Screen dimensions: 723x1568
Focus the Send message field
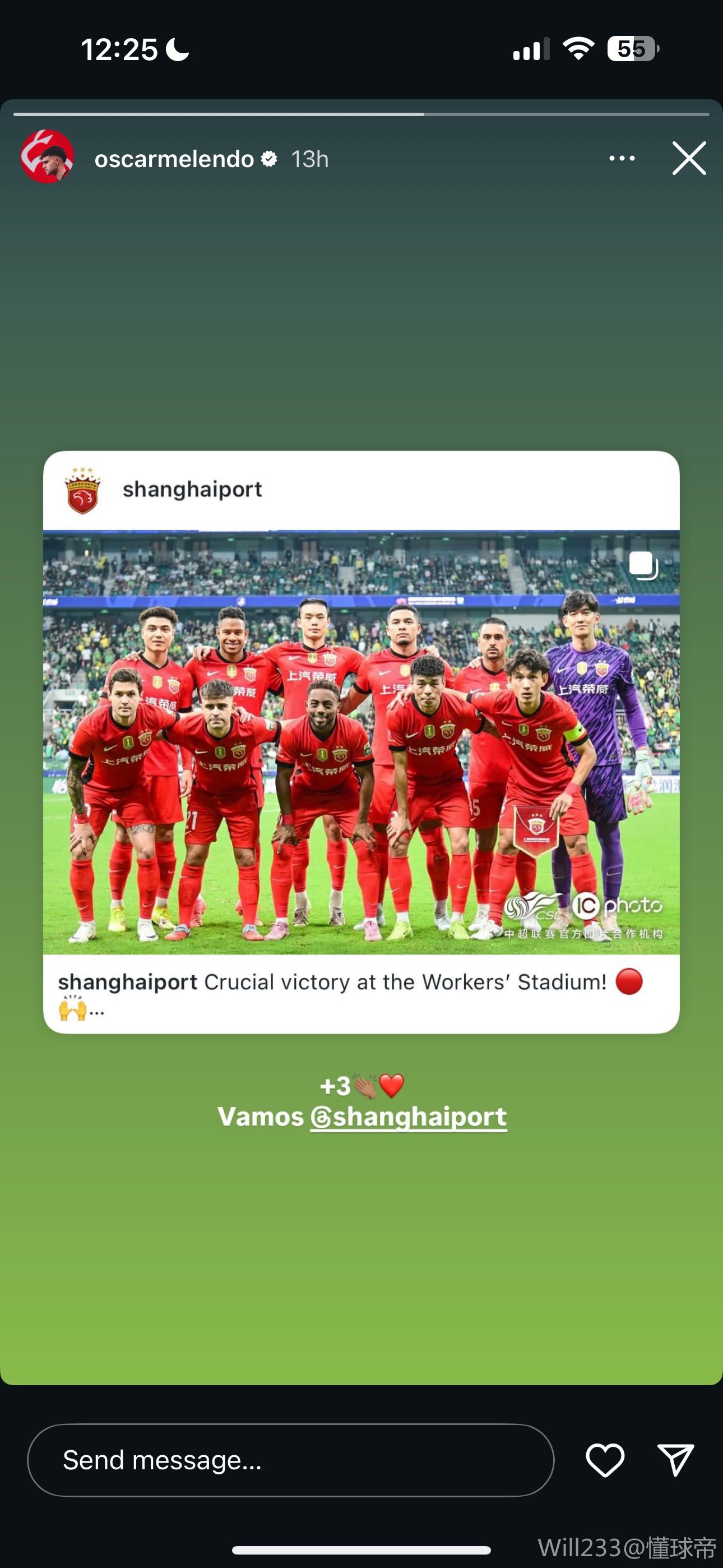(x=290, y=1460)
